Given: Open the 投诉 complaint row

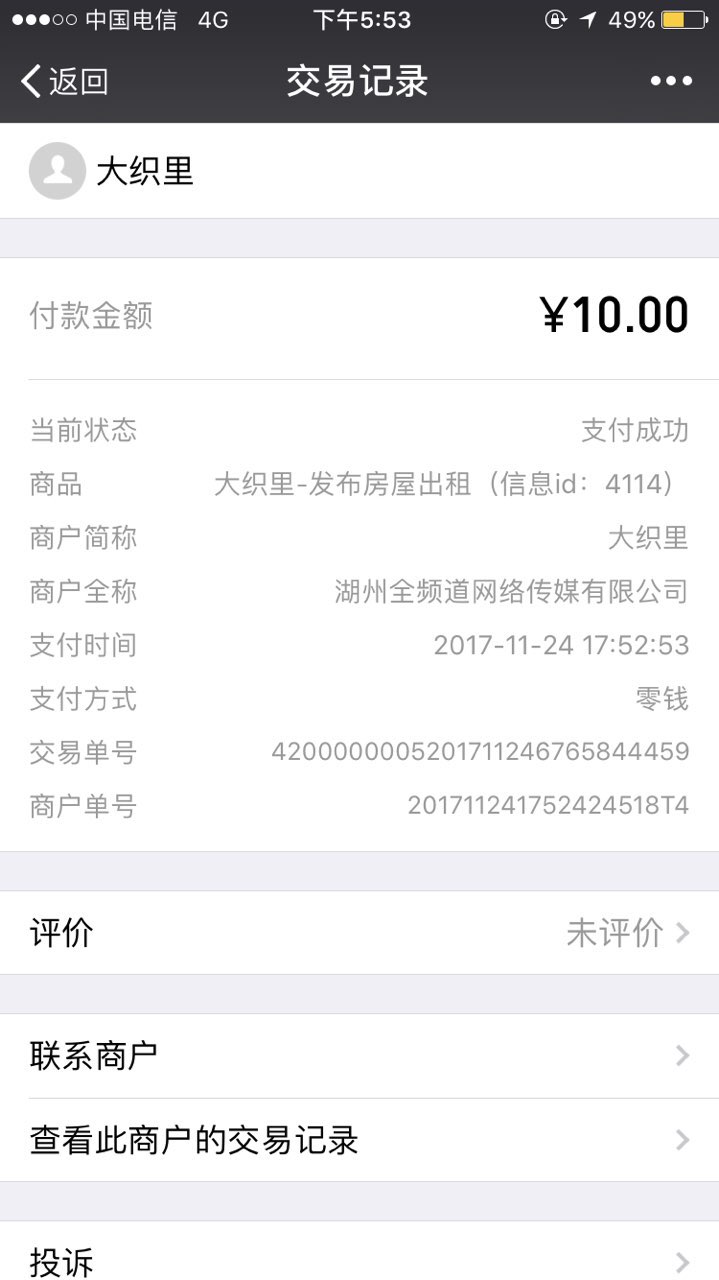Looking at the screenshot, I should point(359,1260).
